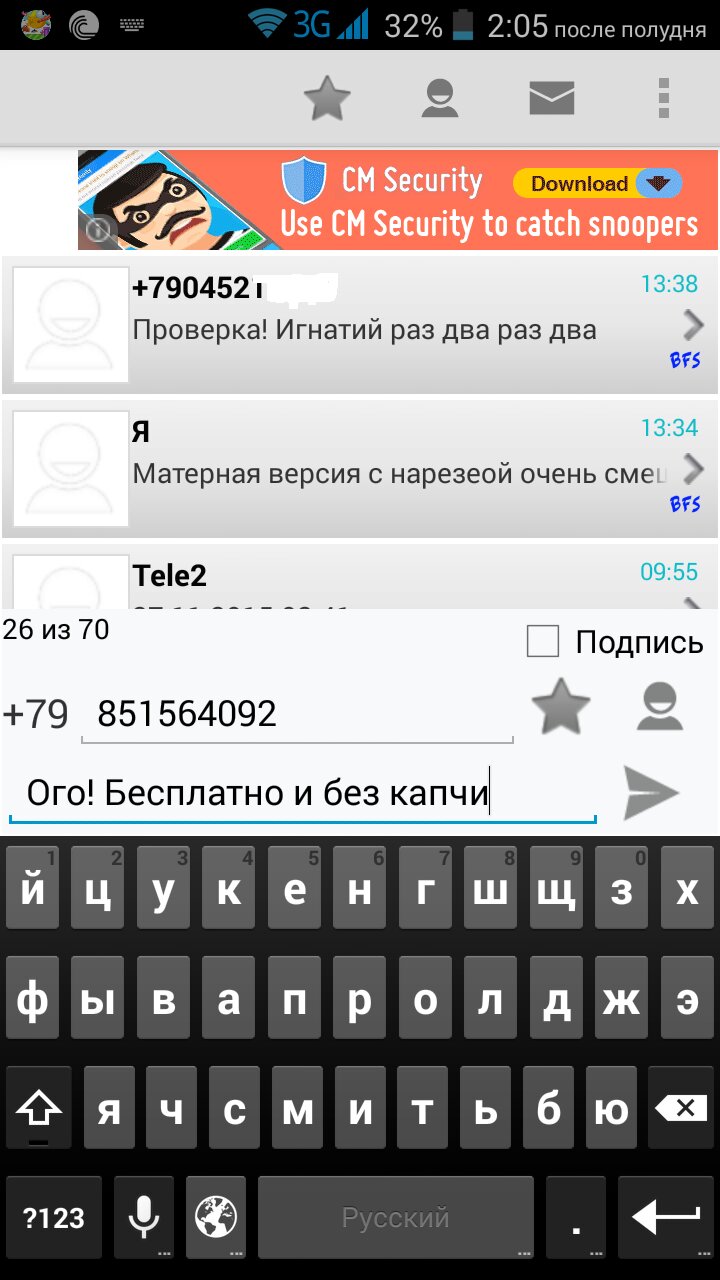This screenshot has height=1280, width=720.
Task: Add recipient to favorites with star icon
Action: (x=560, y=708)
